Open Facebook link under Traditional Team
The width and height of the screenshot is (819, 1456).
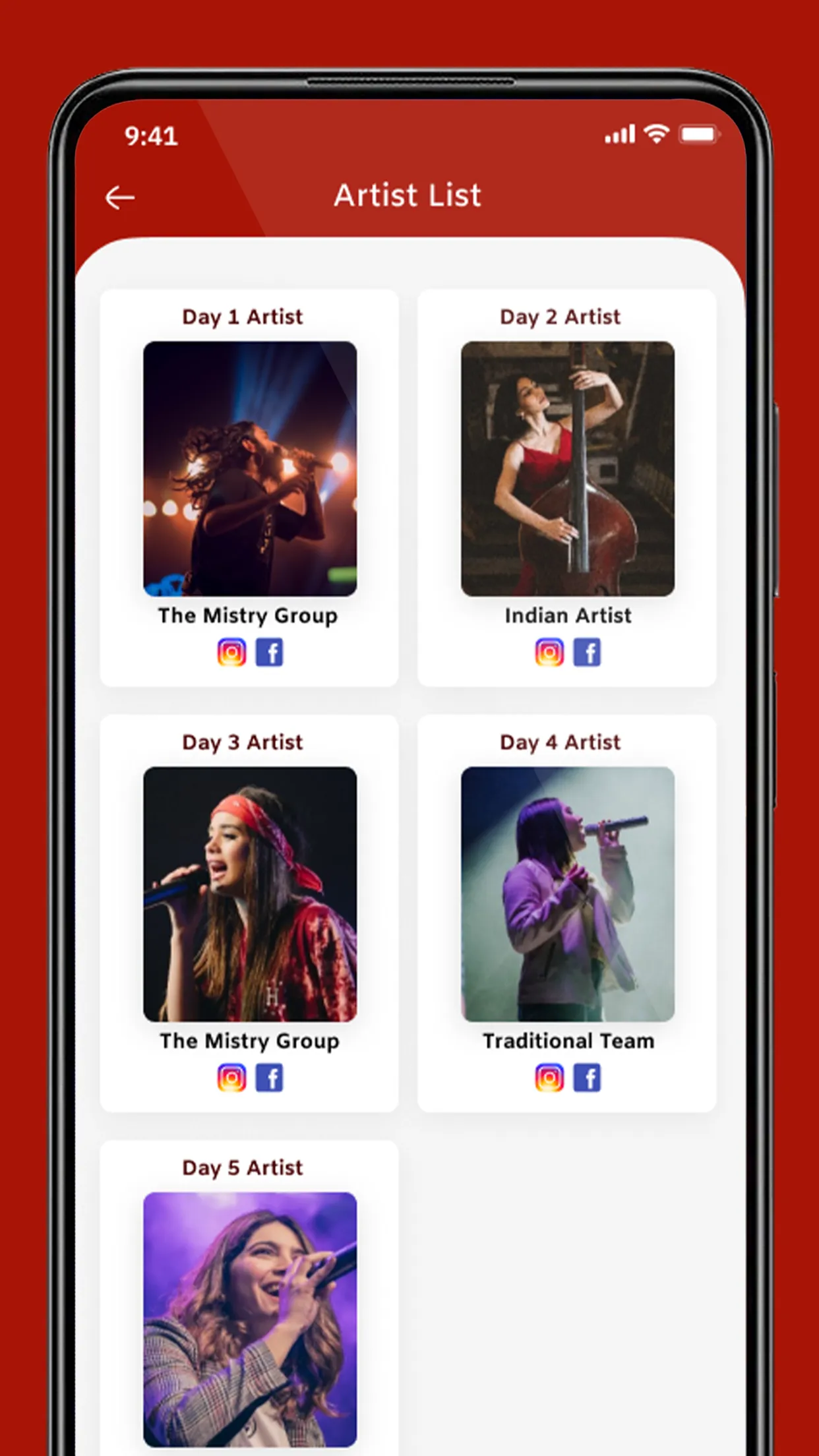click(x=588, y=1077)
